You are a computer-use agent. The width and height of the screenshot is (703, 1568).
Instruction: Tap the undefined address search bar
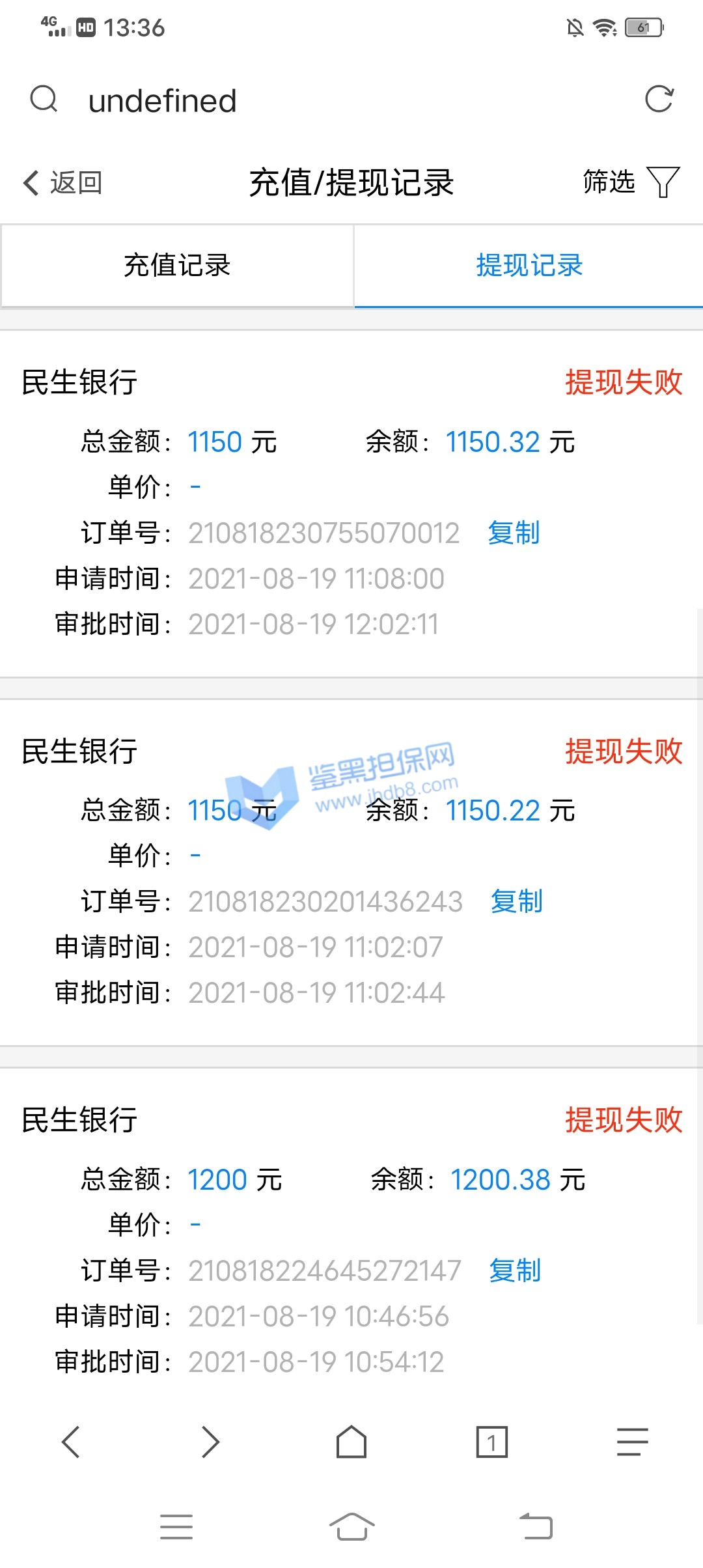click(325, 101)
